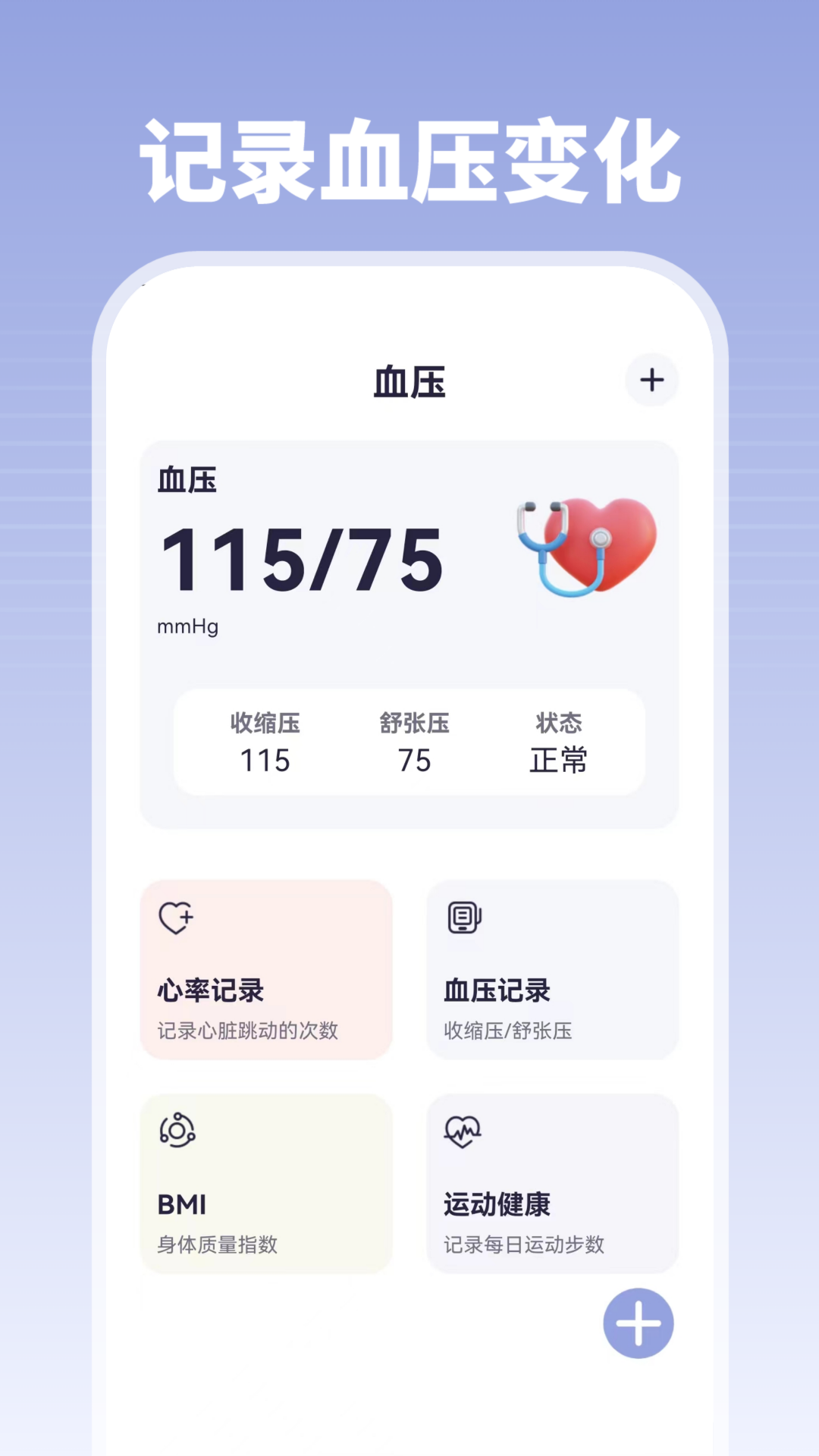
Task: Select the 收缩压 value 115
Action: [265, 761]
